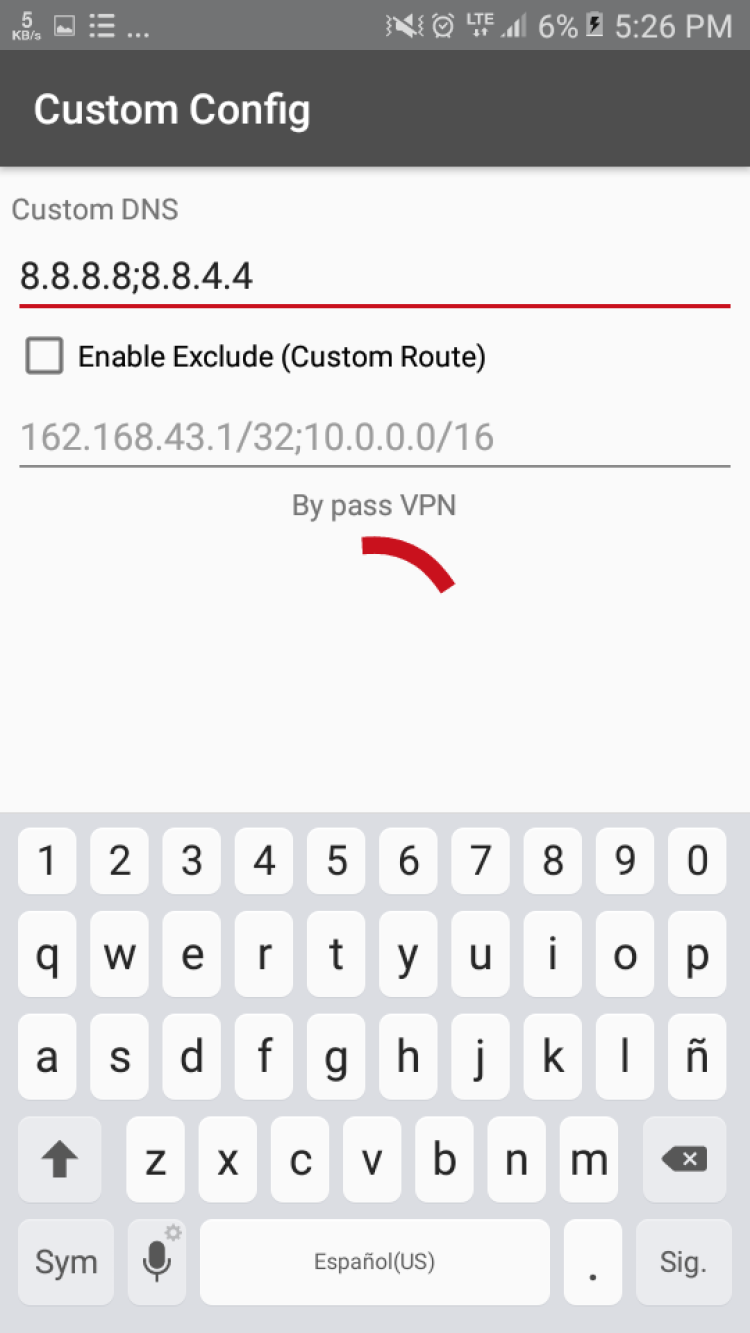
Task: Switch keyboard to Sym symbols
Action: [x=66, y=1262]
